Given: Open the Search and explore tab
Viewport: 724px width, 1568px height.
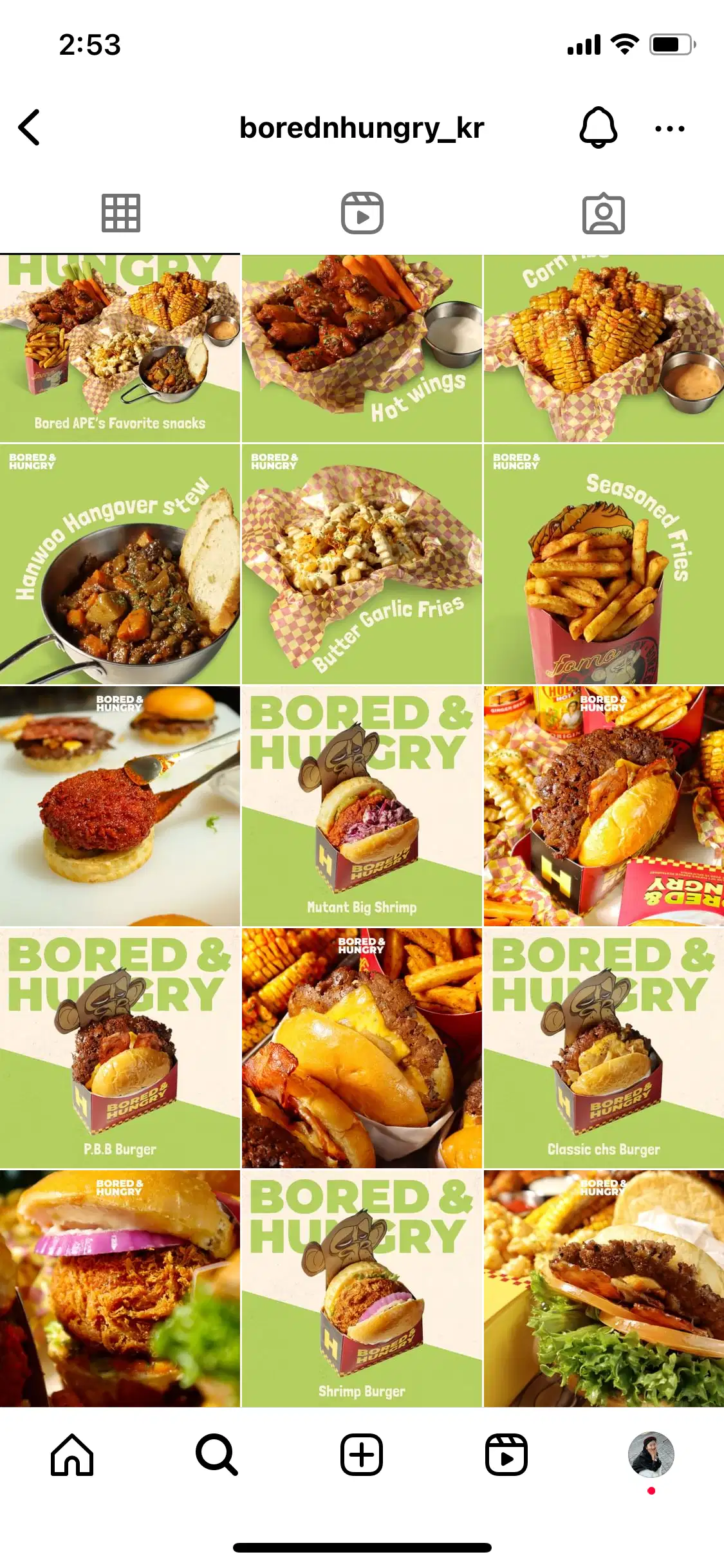Looking at the screenshot, I should tap(217, 1455).
